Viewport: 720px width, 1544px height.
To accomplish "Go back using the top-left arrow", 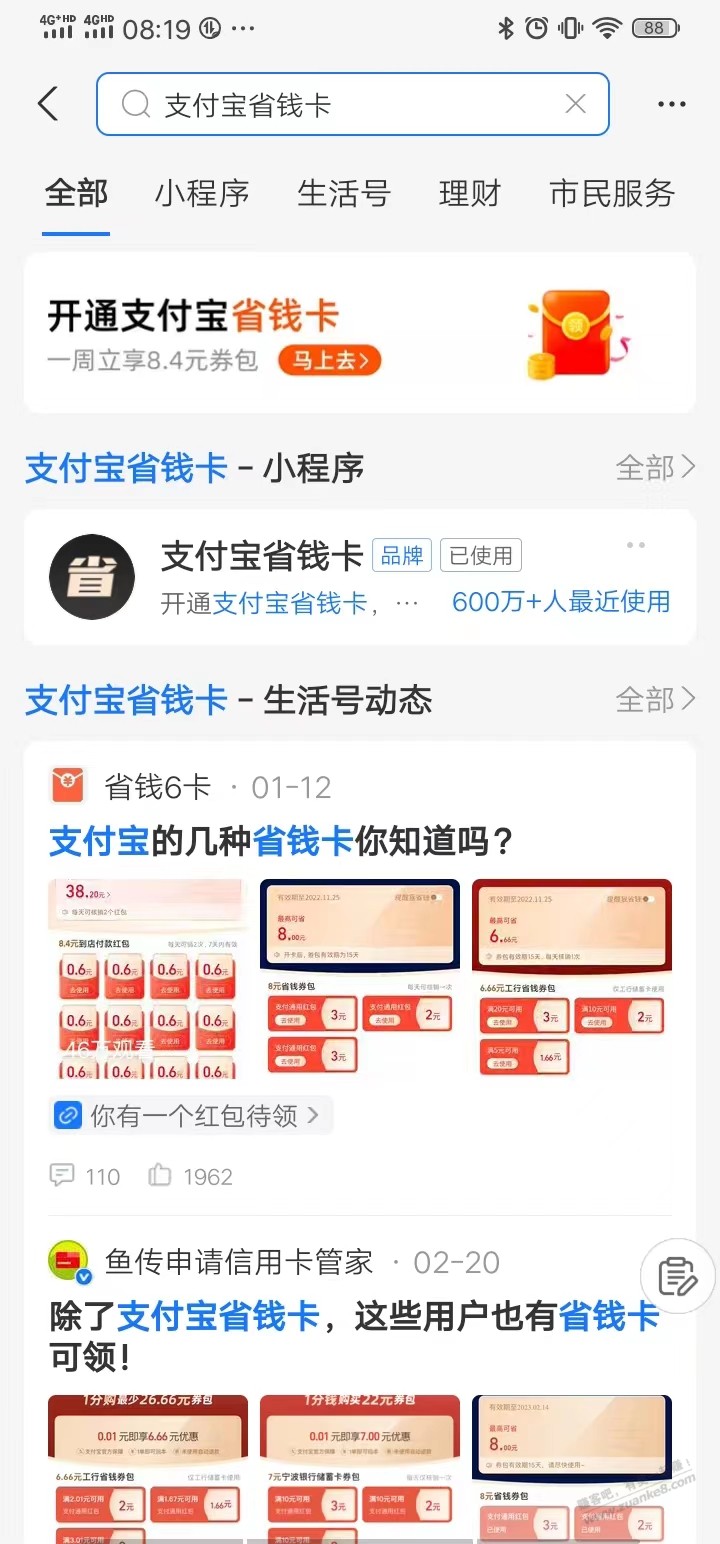I will (x=48, y=104).
